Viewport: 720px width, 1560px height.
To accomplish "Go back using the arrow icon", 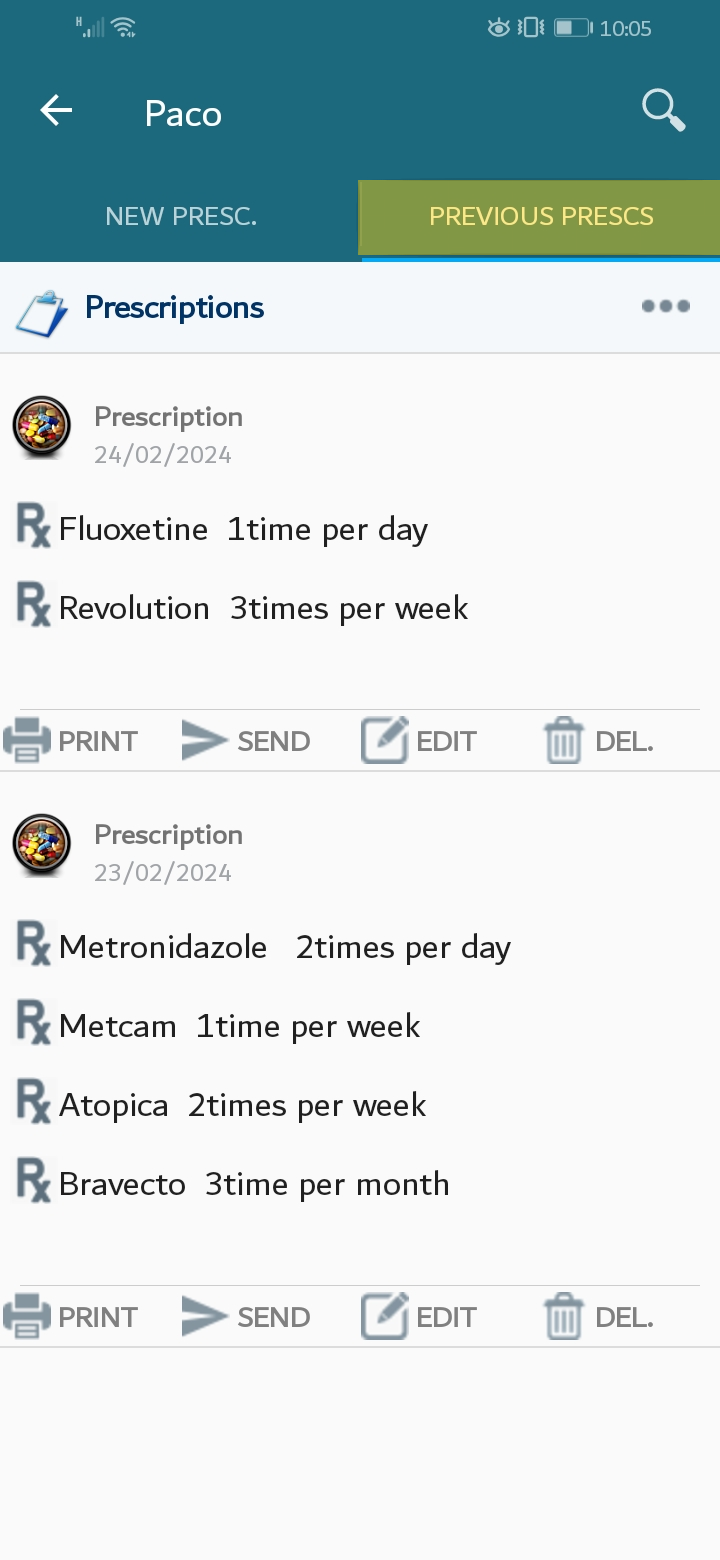I will tap(56, 111).
